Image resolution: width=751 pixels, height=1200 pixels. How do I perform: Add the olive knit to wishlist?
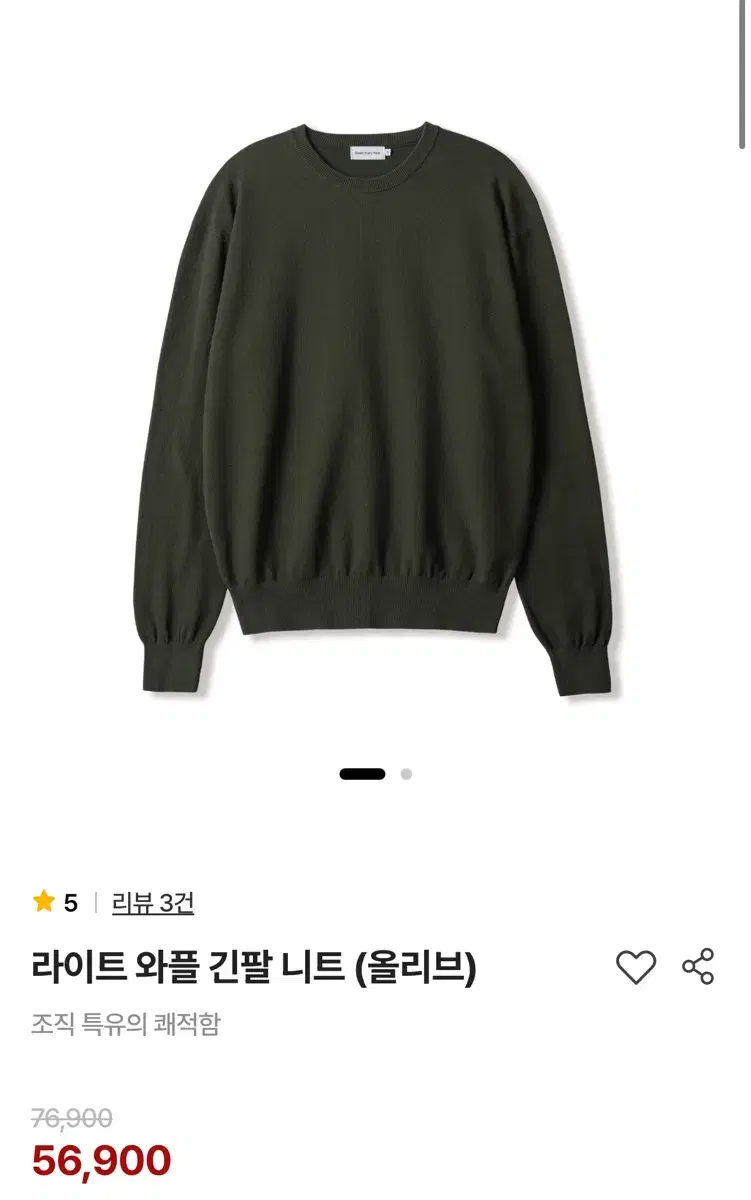635,967
